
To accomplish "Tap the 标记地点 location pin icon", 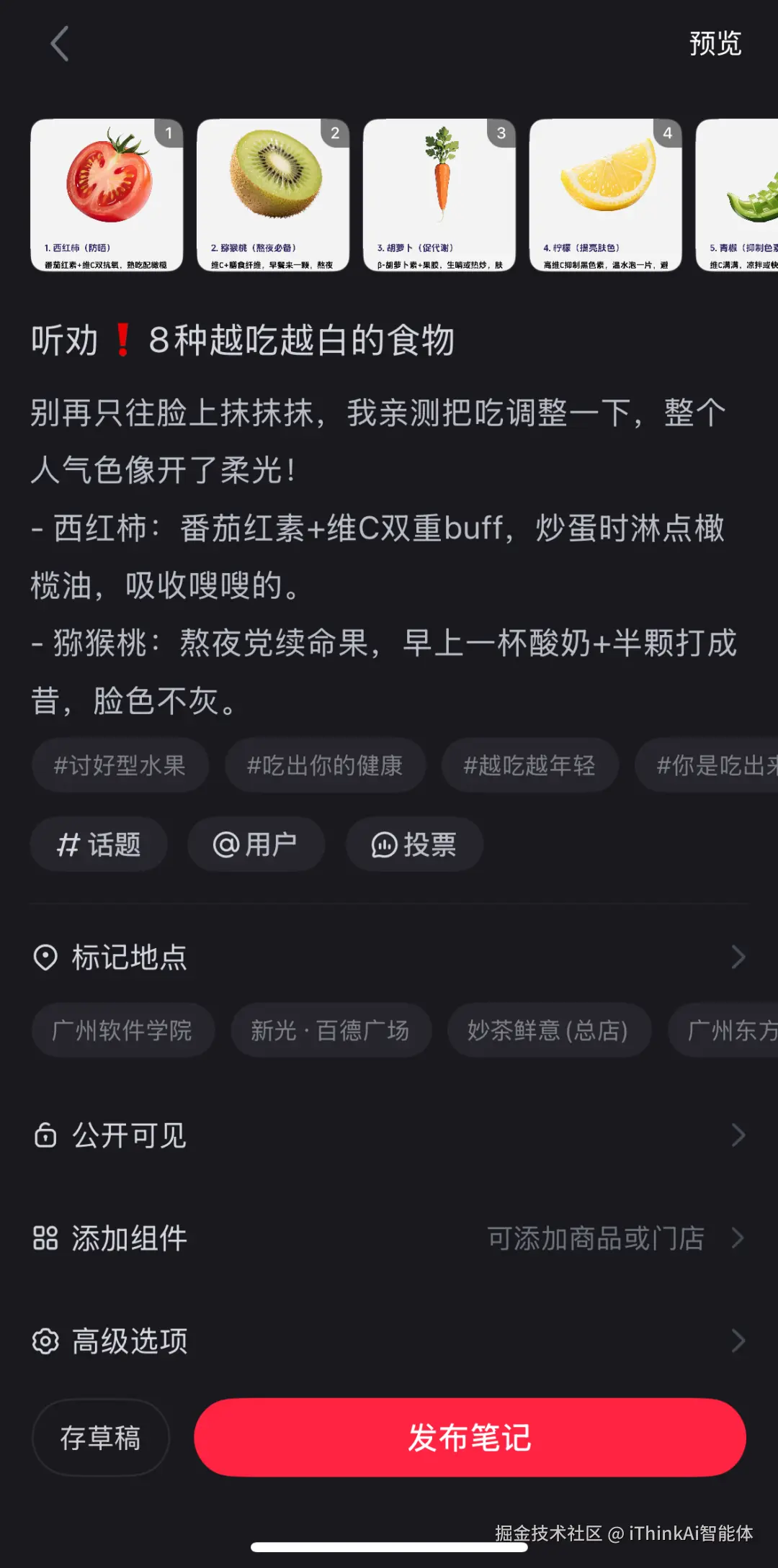I will (x=45, y=956).
